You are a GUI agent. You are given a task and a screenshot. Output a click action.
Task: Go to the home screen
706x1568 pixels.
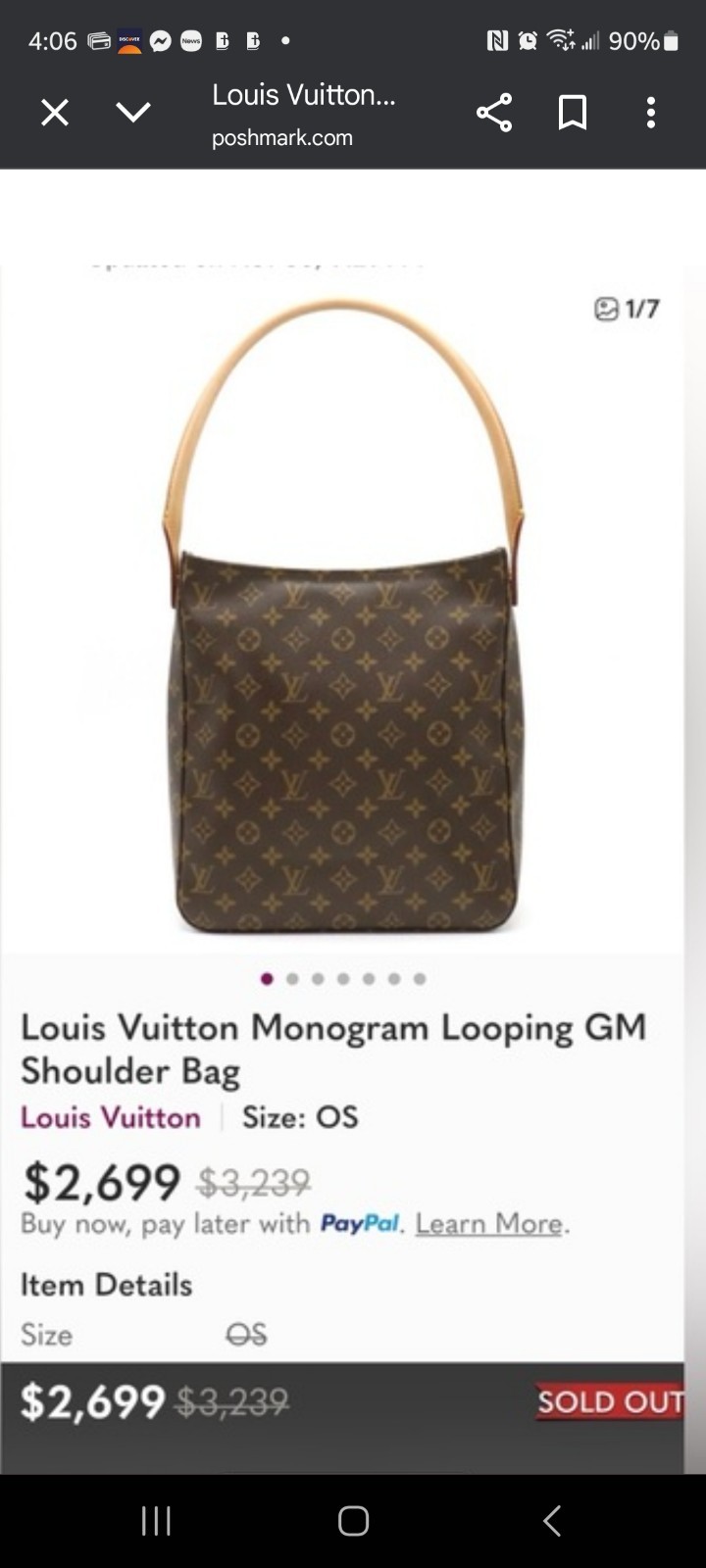coord(353,1521)
